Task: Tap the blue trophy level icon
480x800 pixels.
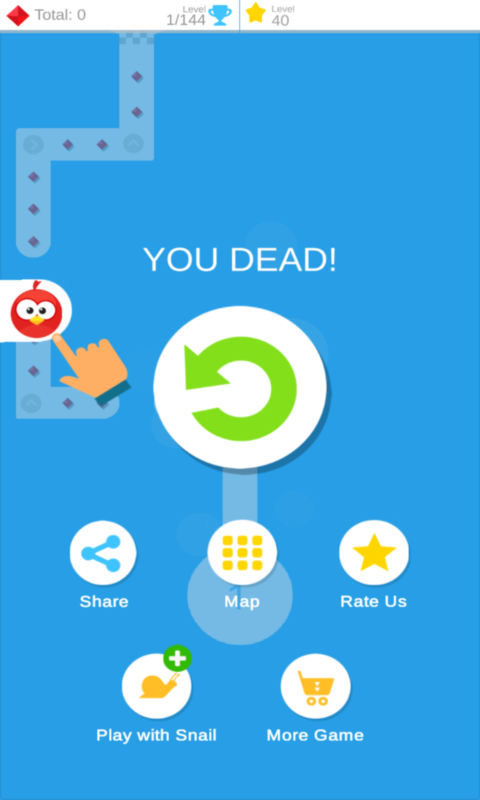Action: [x=220, y=15]
